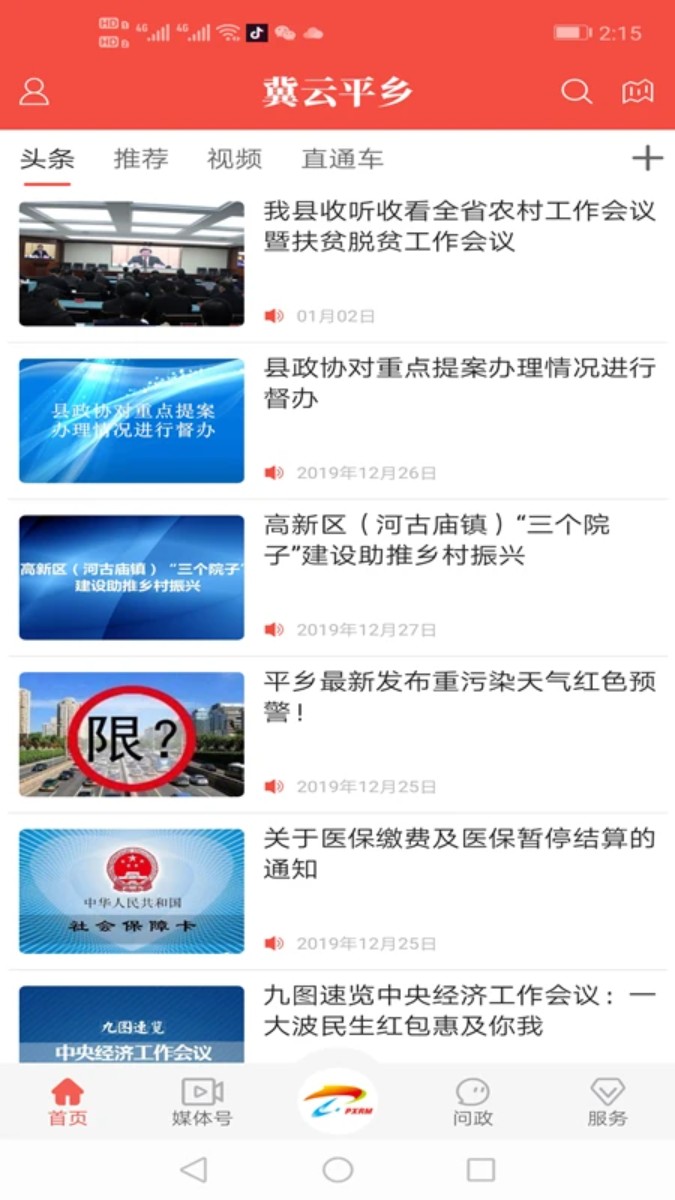Screen dimensions: 675x1200
Task: Open the 服务 tab
Action: (607, 1102)
